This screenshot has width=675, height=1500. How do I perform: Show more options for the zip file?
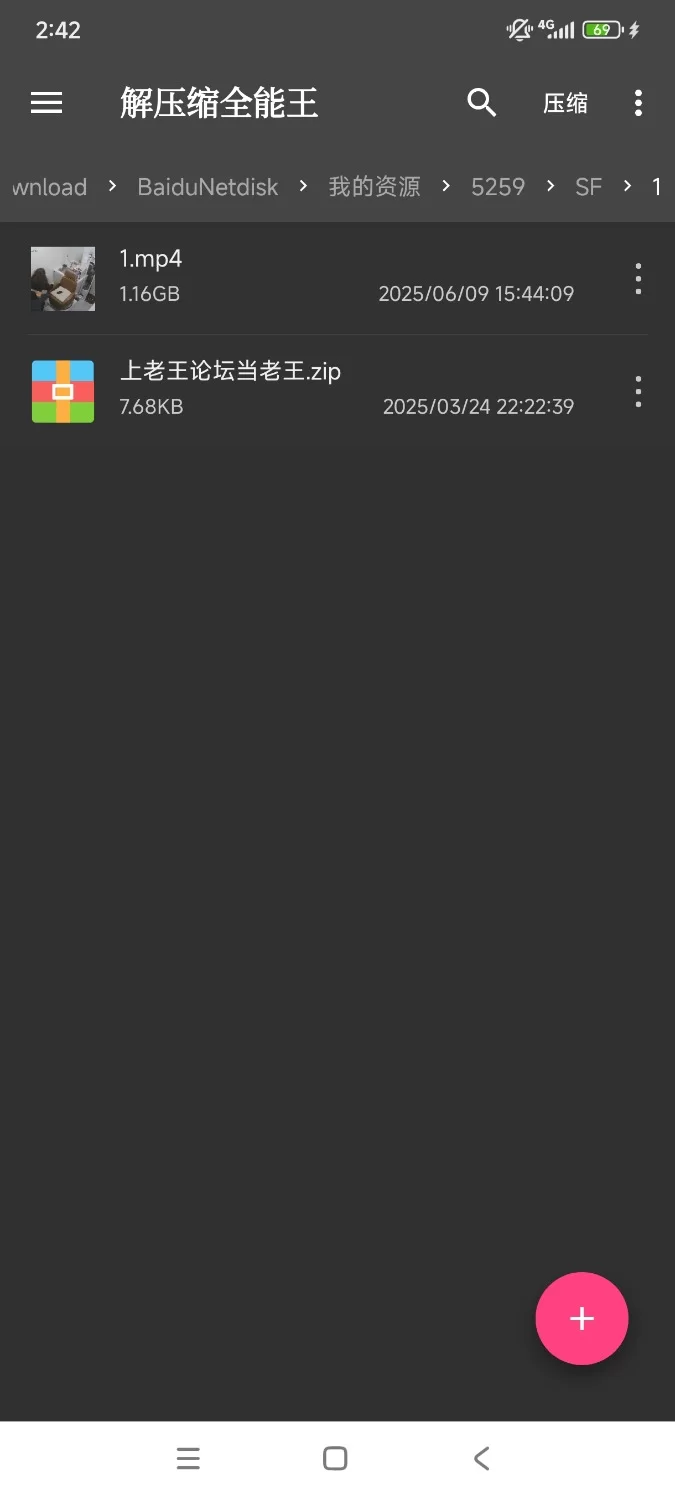638,391
